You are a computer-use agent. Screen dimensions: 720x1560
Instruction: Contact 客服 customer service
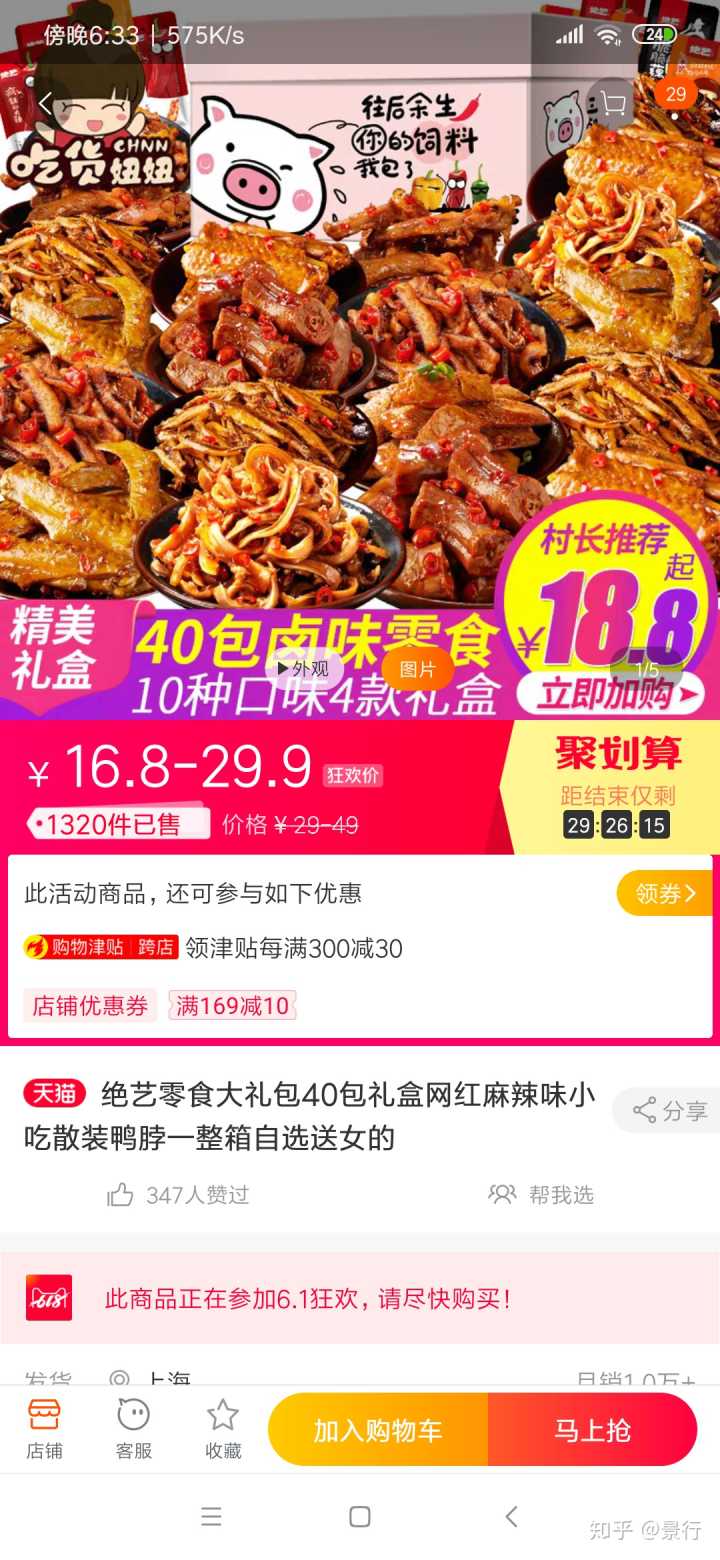coord(133,1429)
